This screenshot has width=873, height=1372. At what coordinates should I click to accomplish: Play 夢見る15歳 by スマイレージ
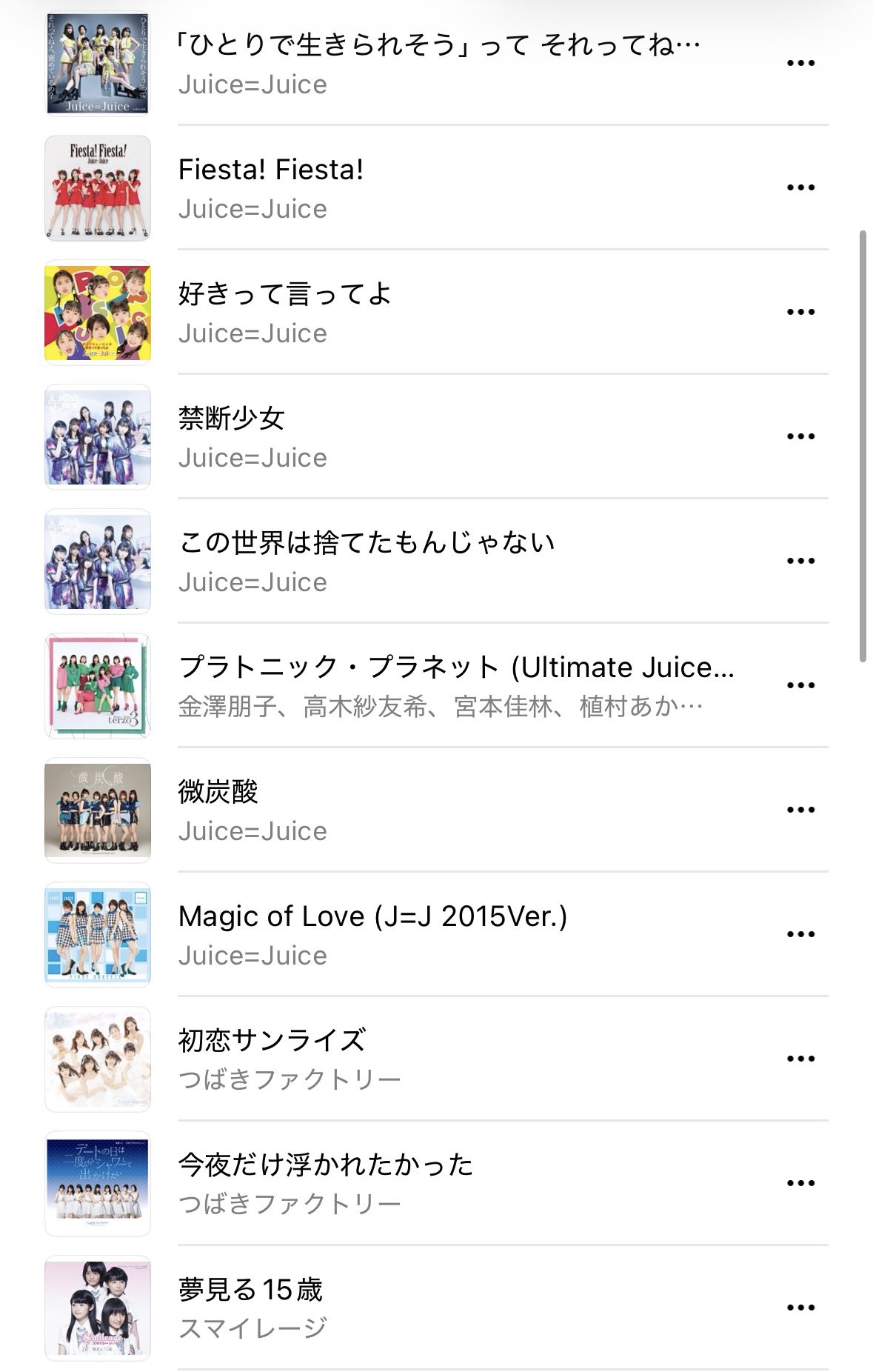coord(250,1291)
